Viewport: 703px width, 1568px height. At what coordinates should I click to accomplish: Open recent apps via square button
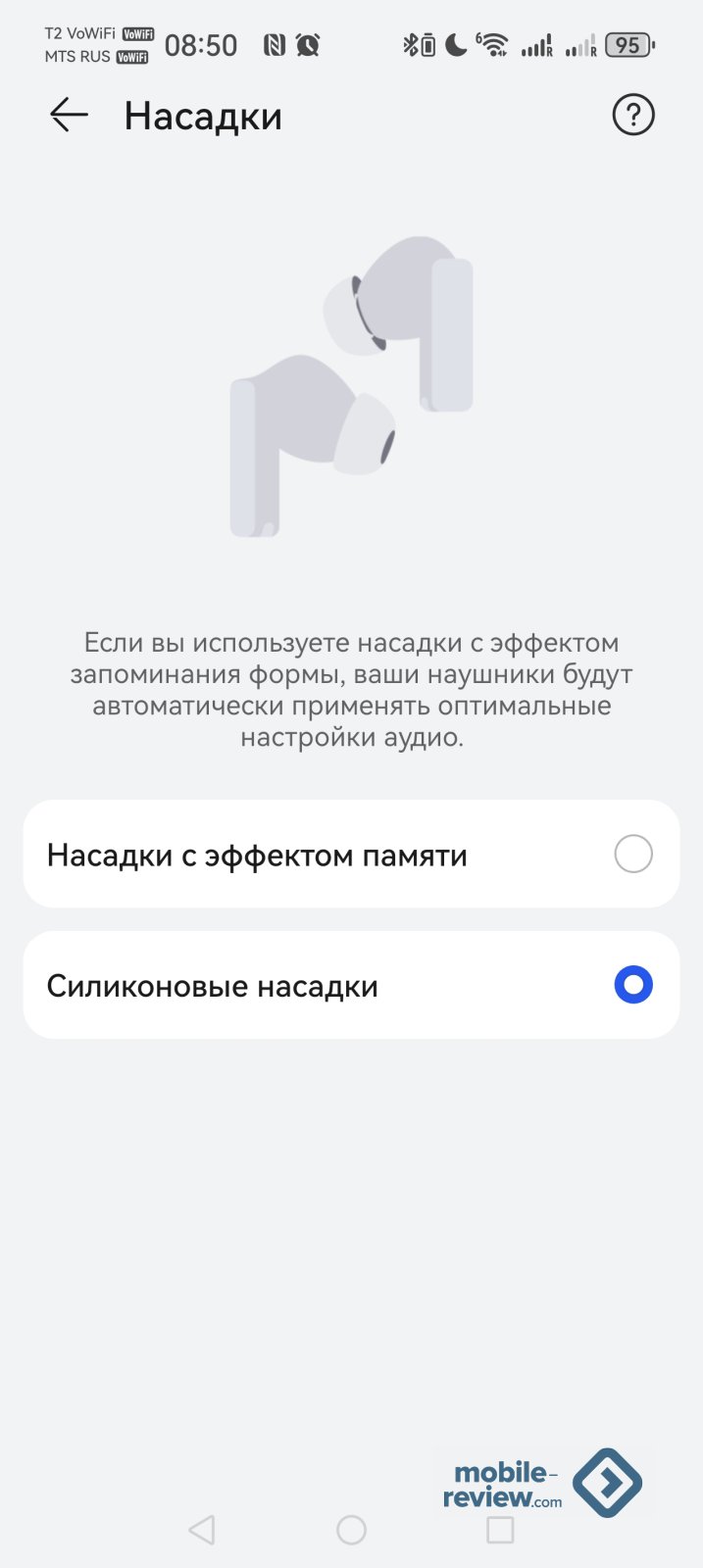500,1530
